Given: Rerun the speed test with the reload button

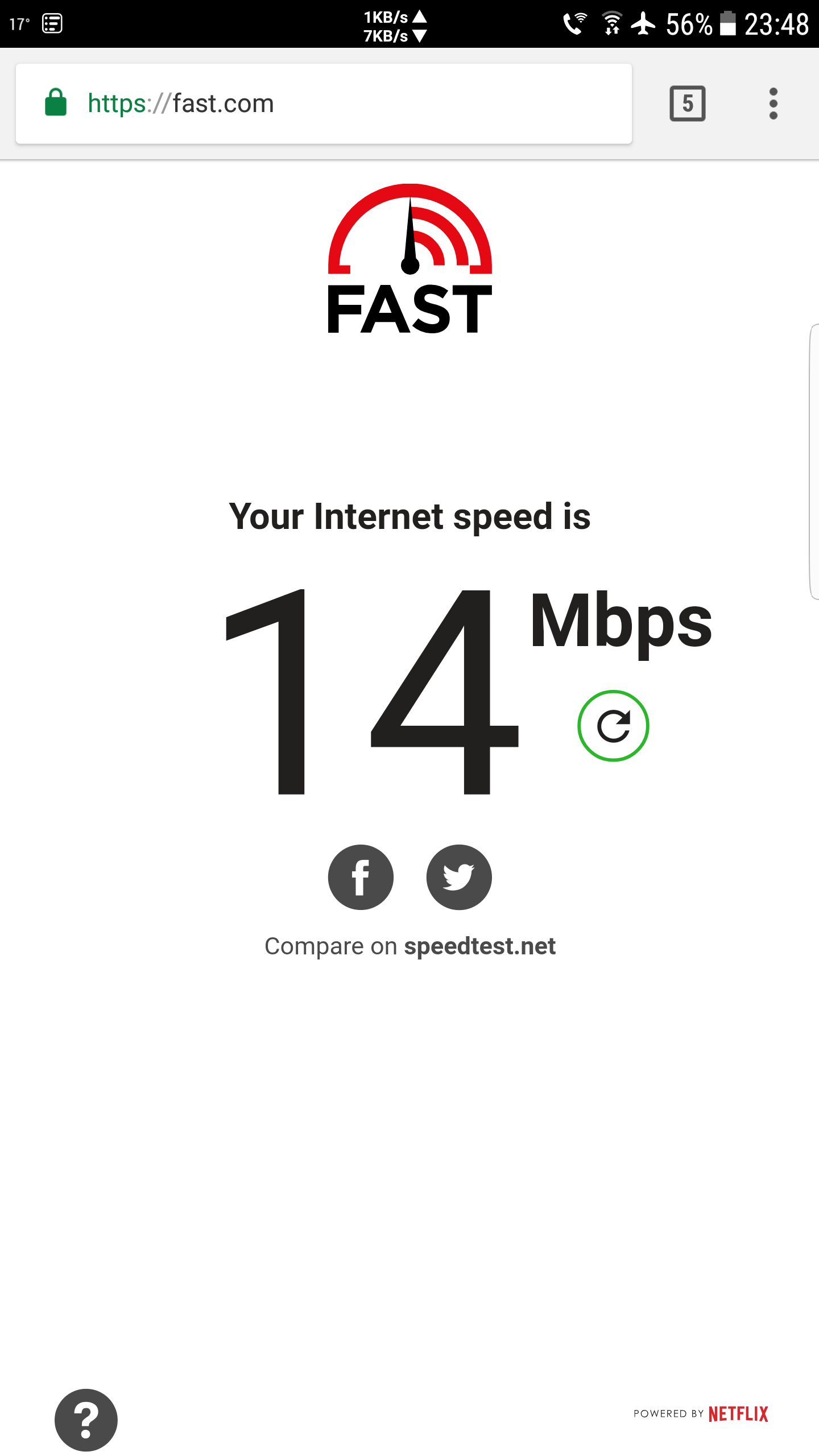Looking at the screenshot, I should coord(613,726).
